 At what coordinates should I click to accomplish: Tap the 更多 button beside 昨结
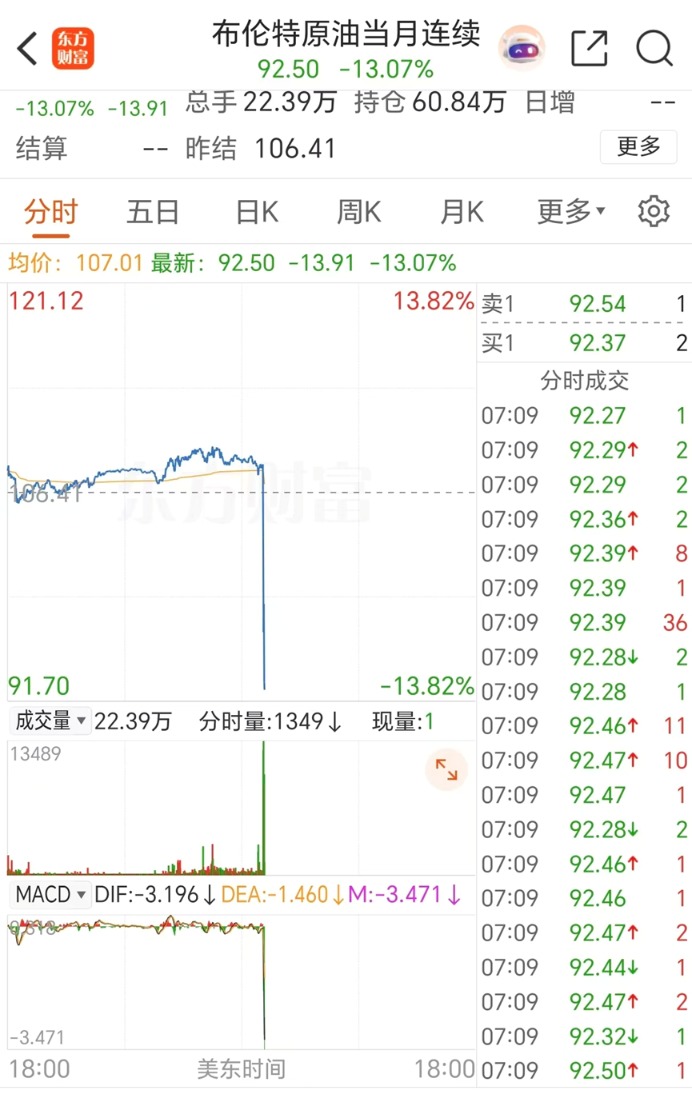click(x=638, y=147)
